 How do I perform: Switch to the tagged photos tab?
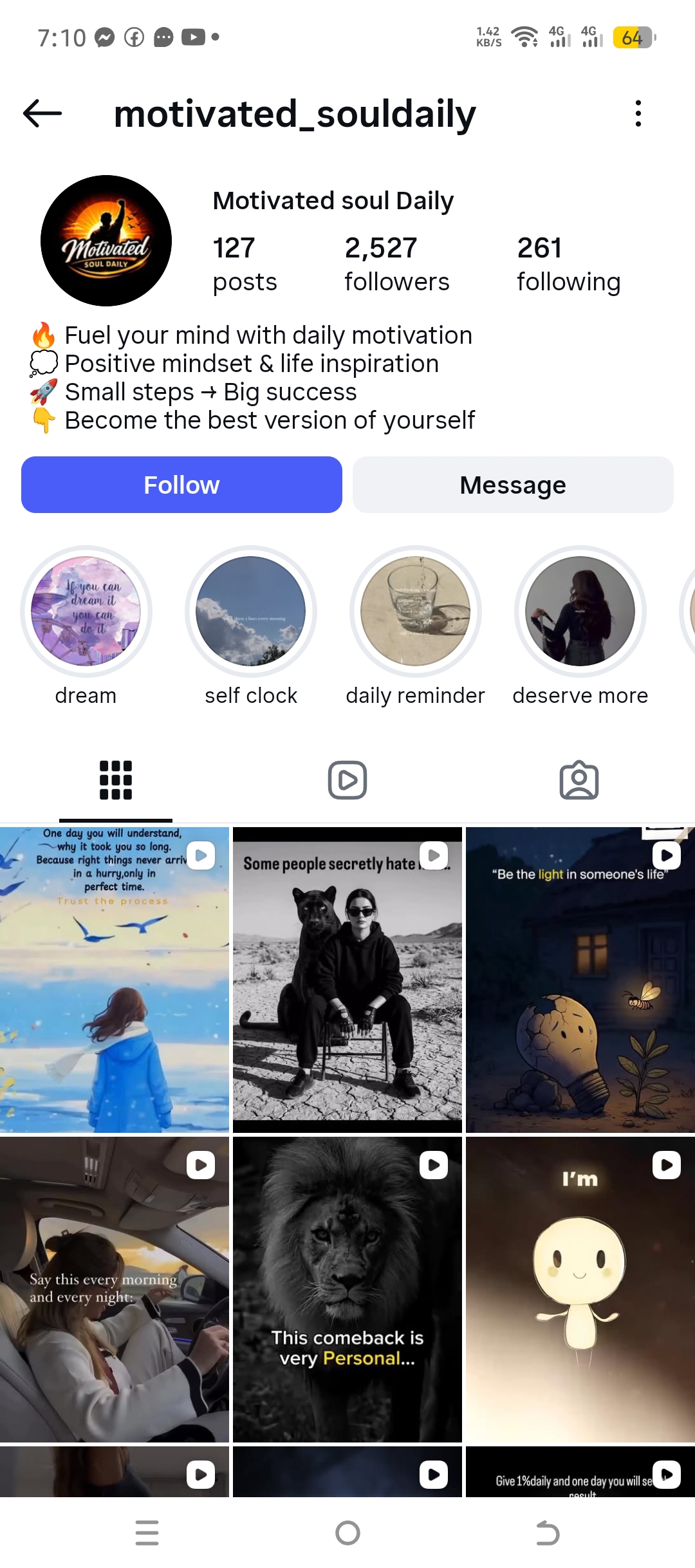pos(579,780)
